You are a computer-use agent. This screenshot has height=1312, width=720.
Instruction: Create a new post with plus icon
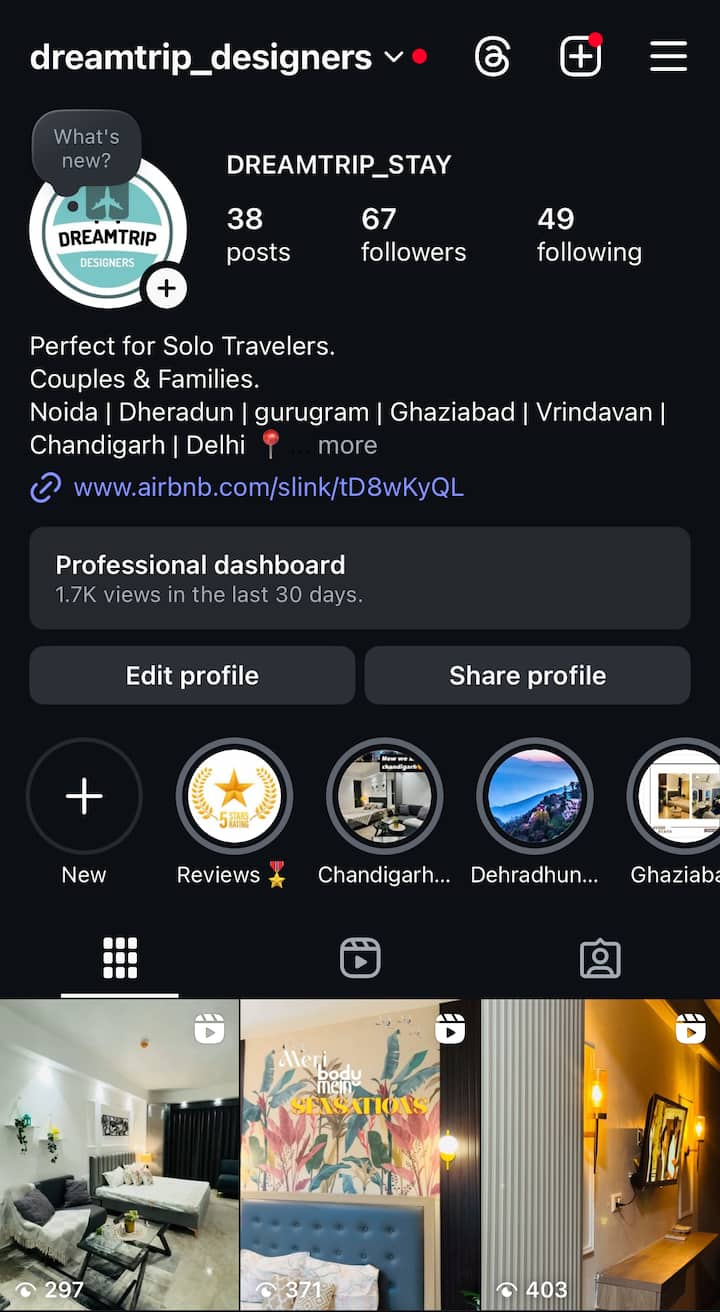coord(580,57)
